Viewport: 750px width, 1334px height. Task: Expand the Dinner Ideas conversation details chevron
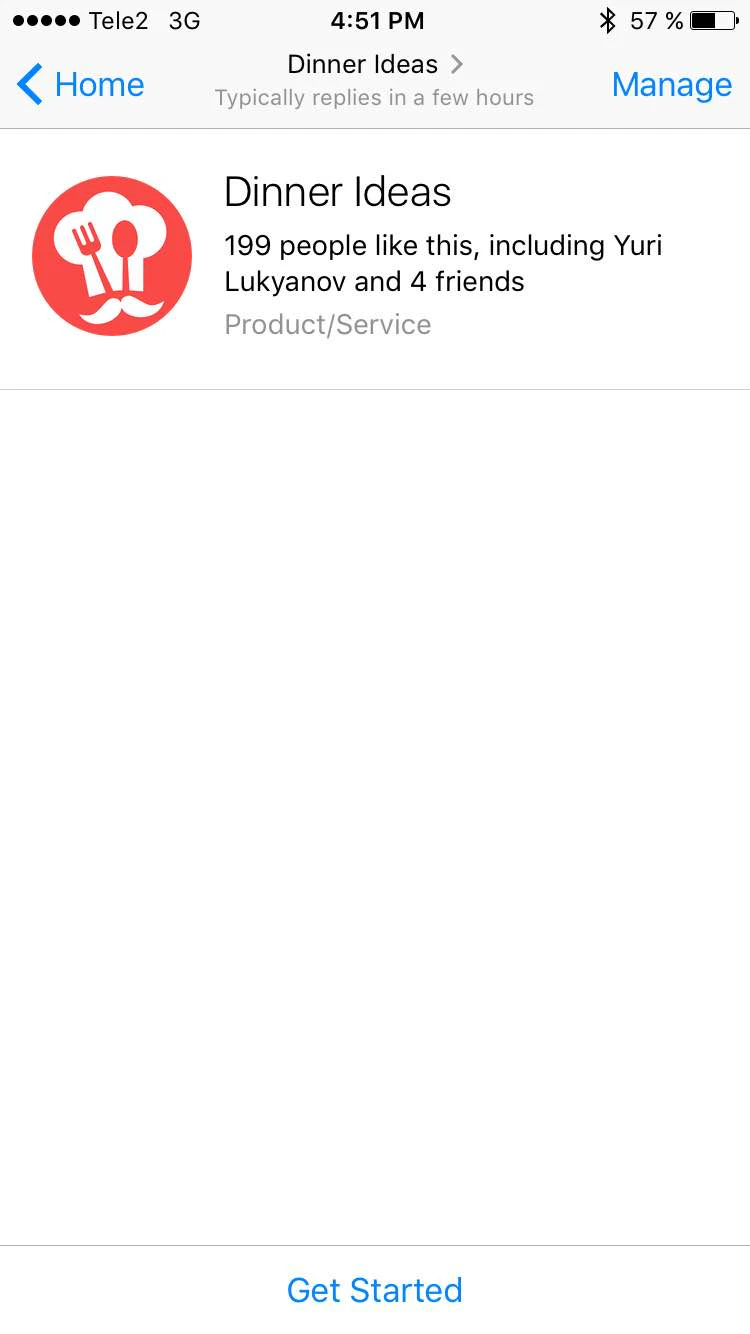tap(457, 64)
